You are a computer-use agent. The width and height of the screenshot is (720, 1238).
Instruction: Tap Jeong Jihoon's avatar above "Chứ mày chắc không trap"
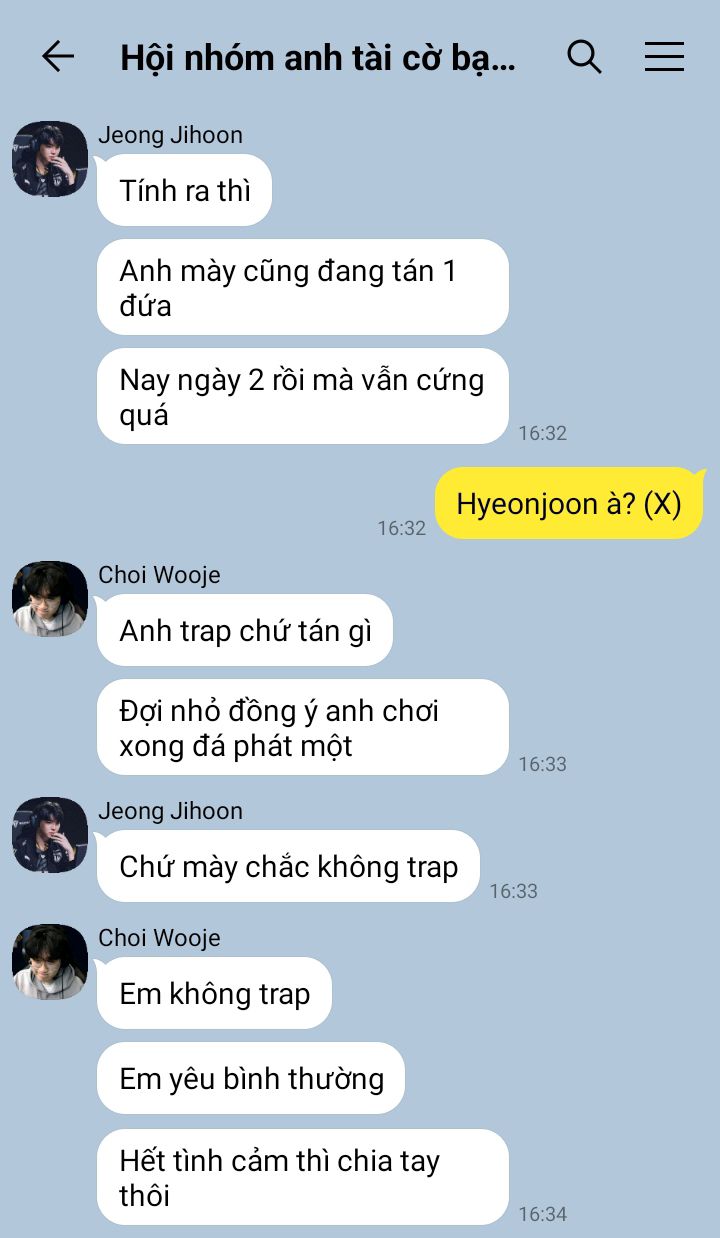point(50,835)
